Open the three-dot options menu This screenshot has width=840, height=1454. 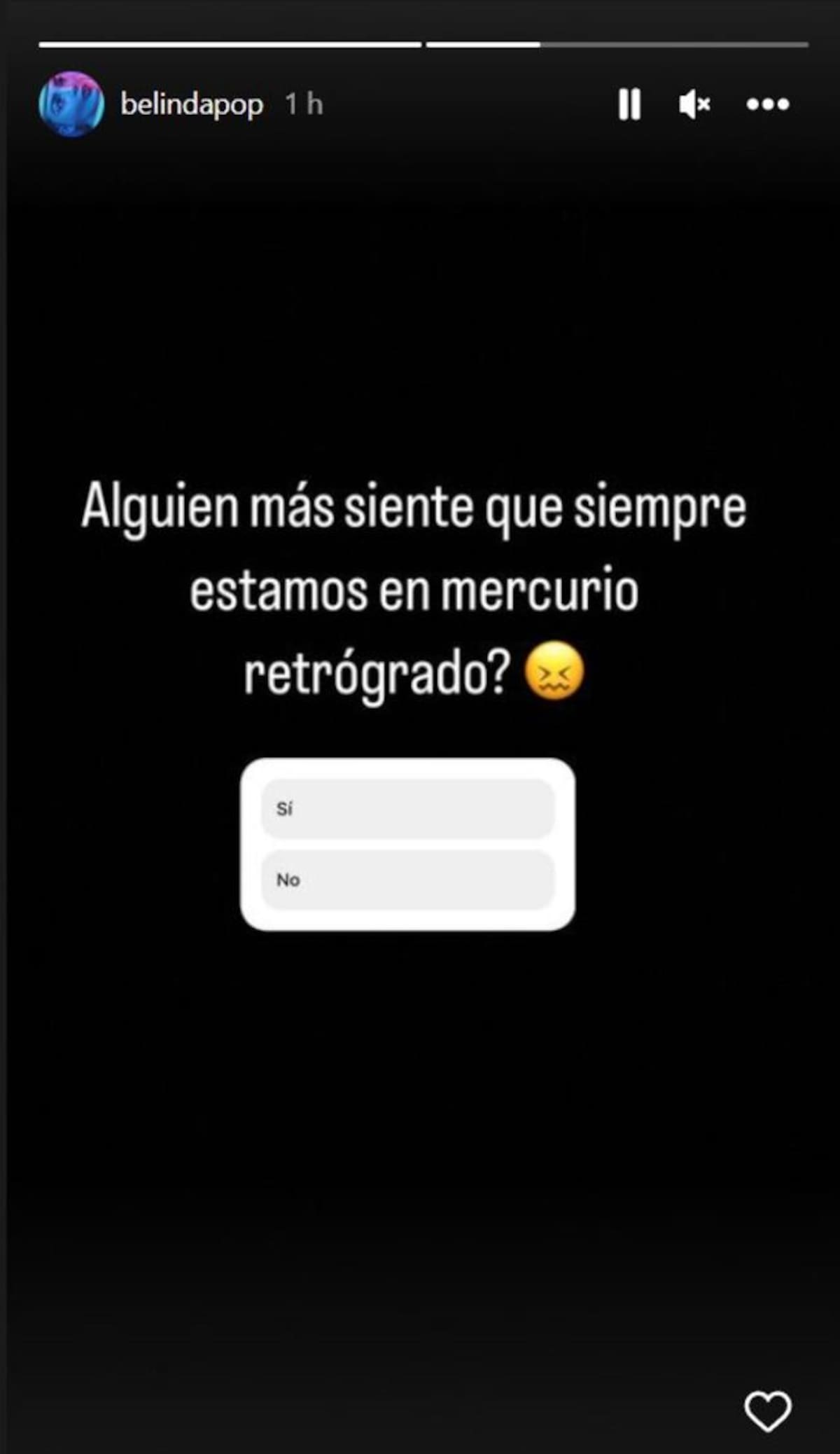click(767, 105)
